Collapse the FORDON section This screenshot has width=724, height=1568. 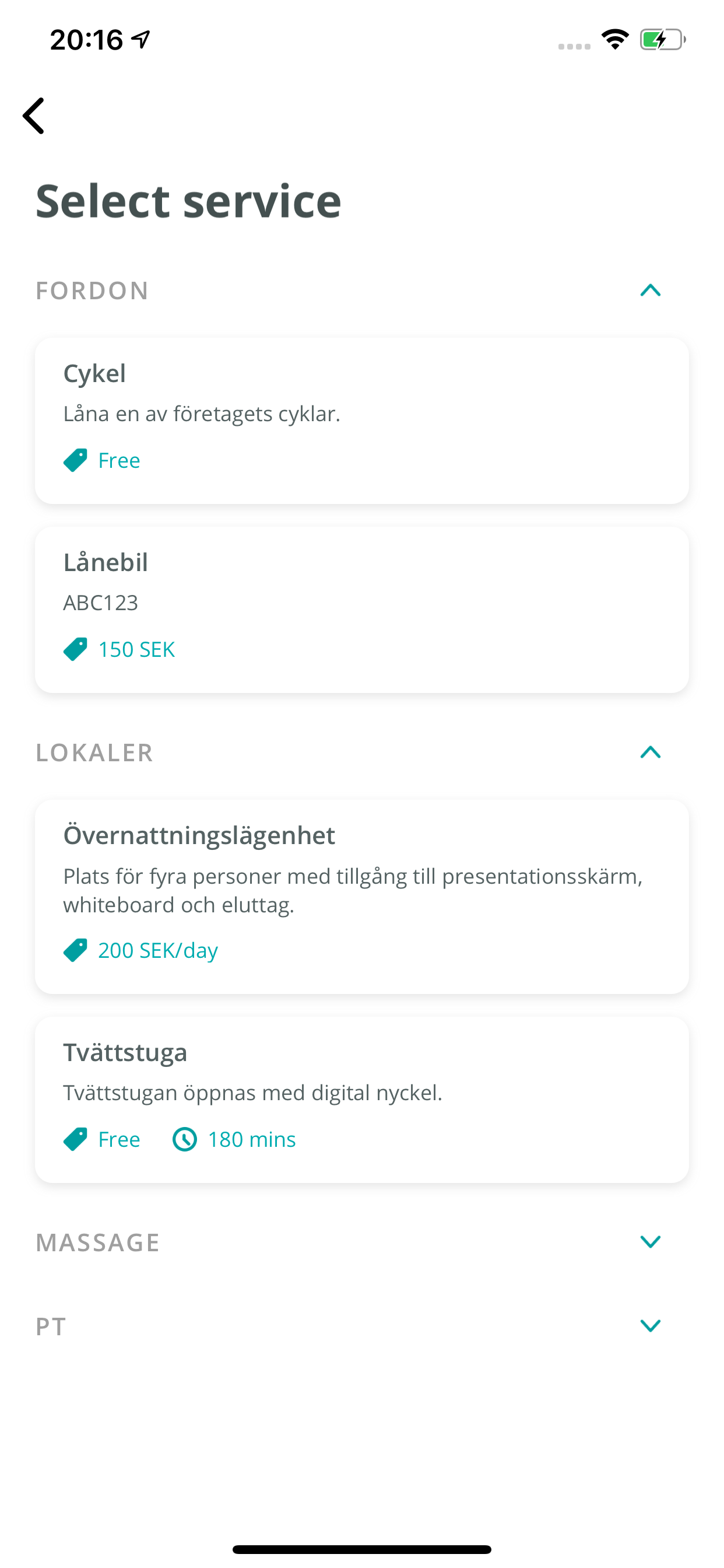[651, 290]
